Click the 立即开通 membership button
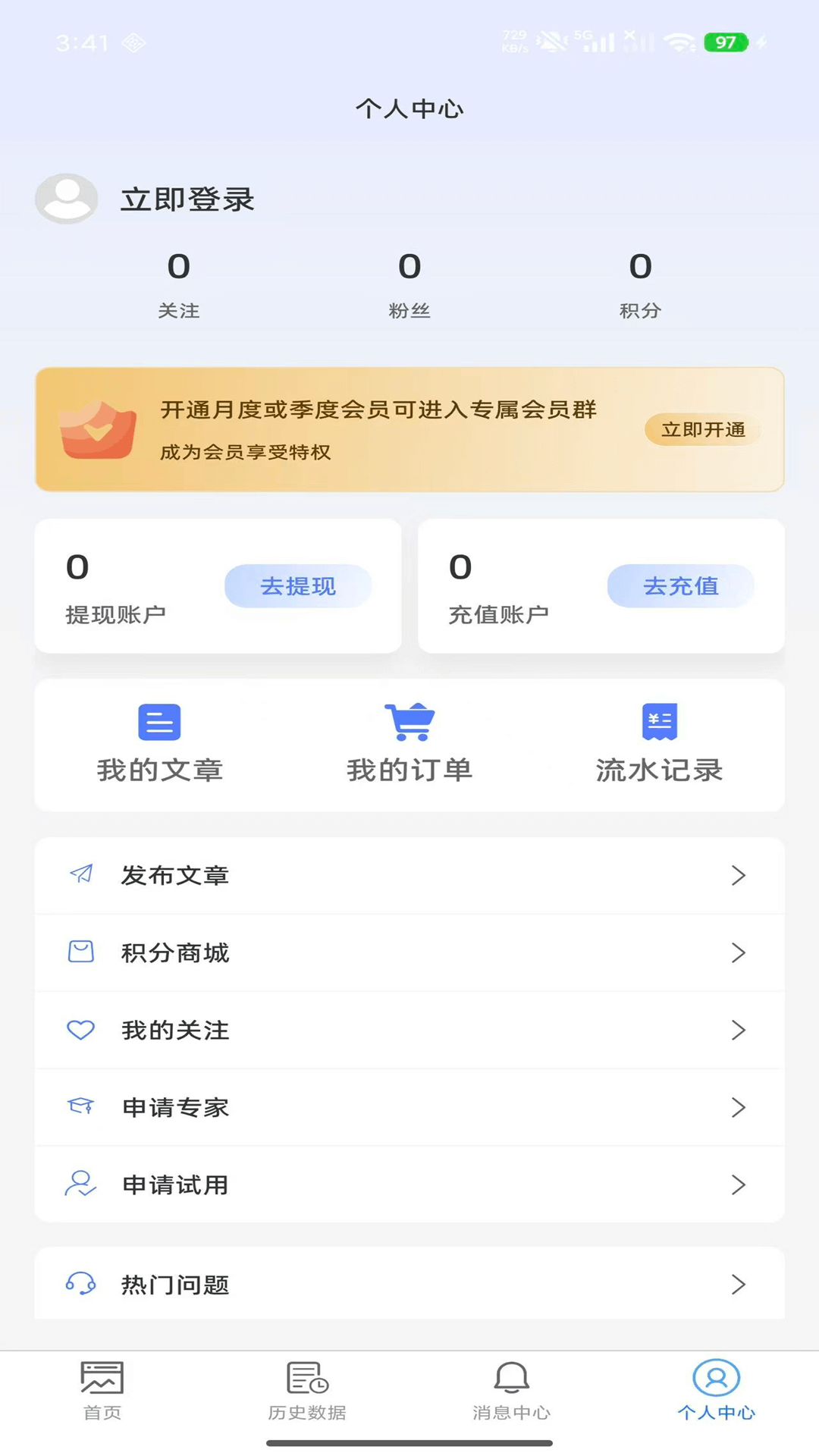Image resolution: width=819 pixels, height=1456 pixels. (701, 429)
